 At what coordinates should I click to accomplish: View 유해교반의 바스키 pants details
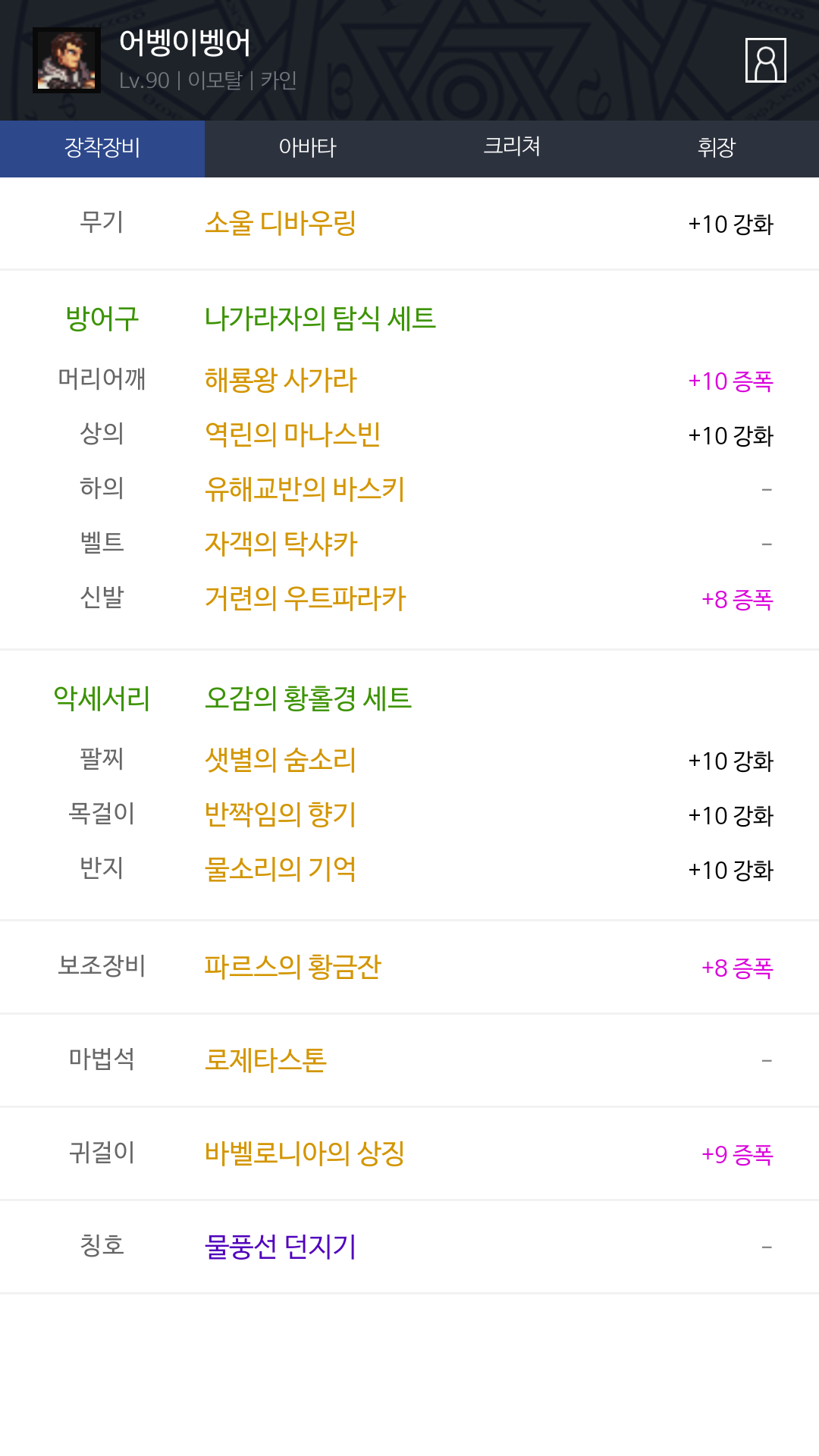(305, 489)
